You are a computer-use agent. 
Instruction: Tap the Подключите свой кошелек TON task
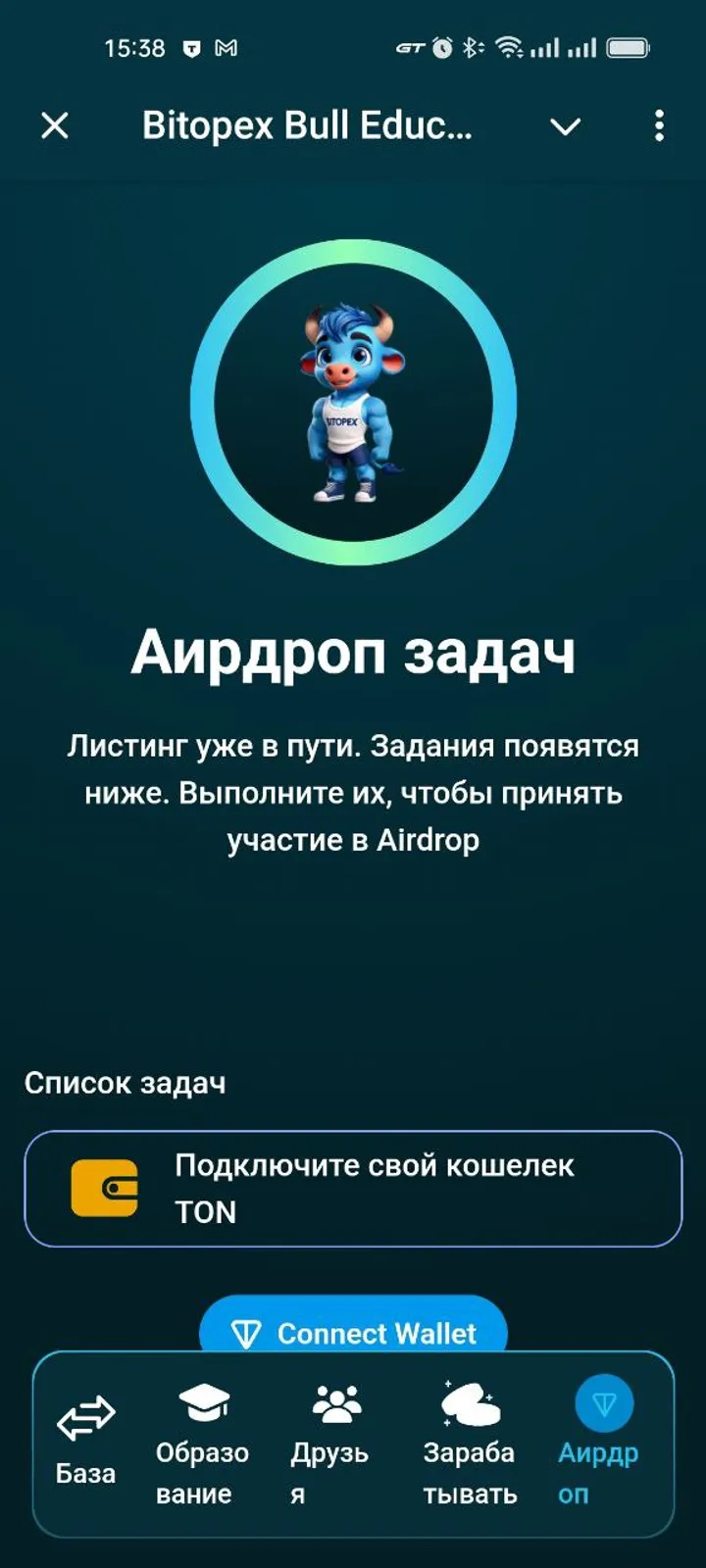(353, 1188)
